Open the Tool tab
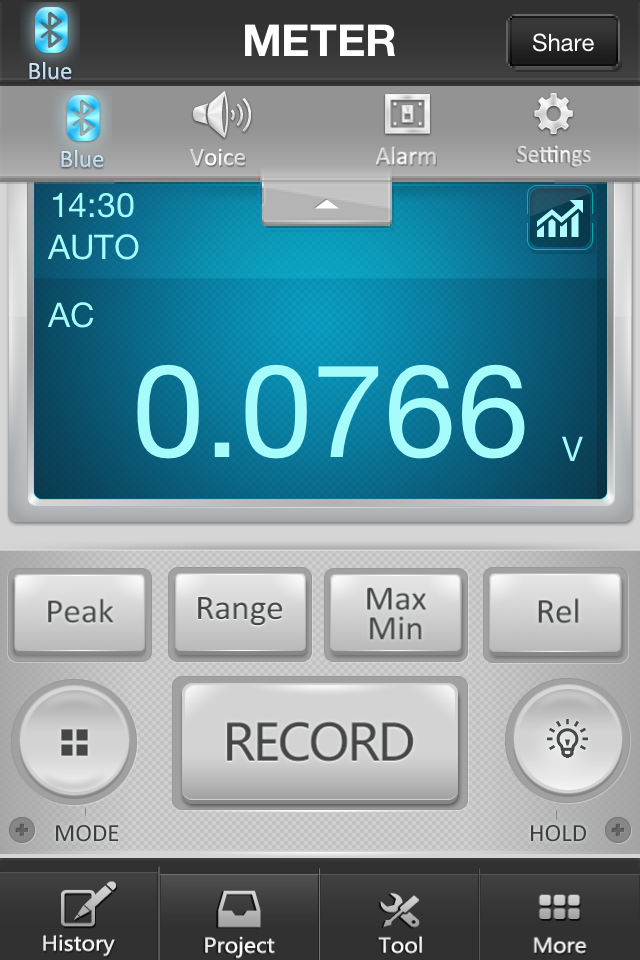 (x=399, y=916)
